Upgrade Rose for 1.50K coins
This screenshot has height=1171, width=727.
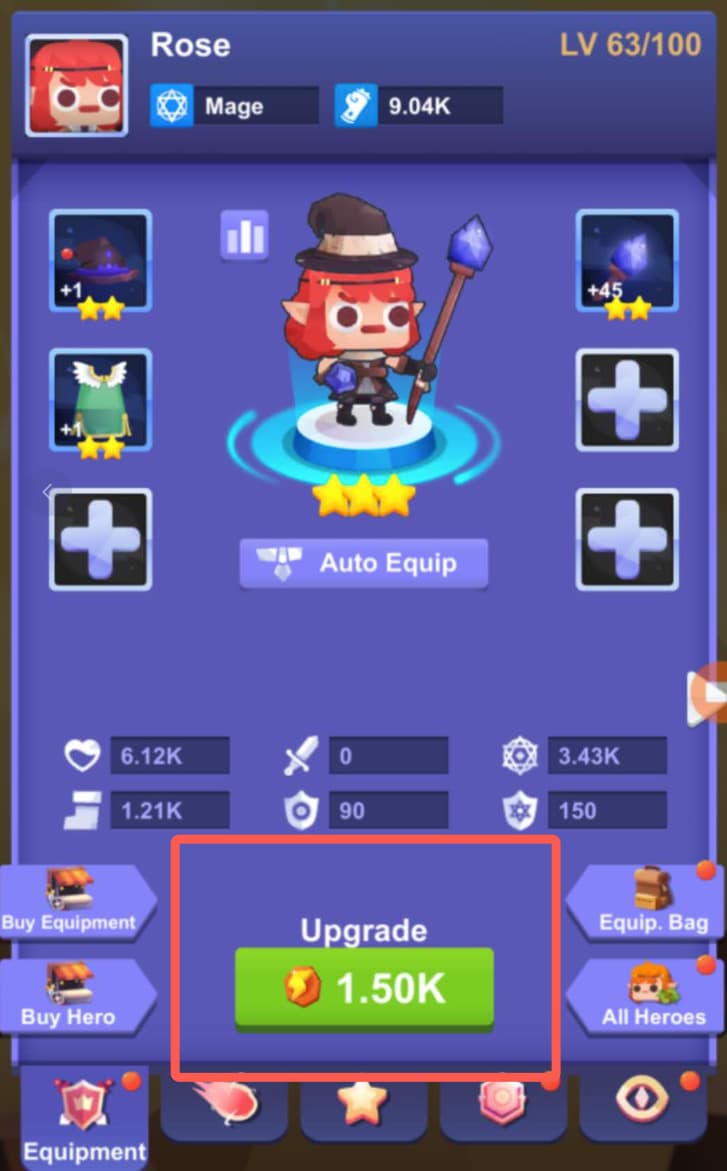364,988
